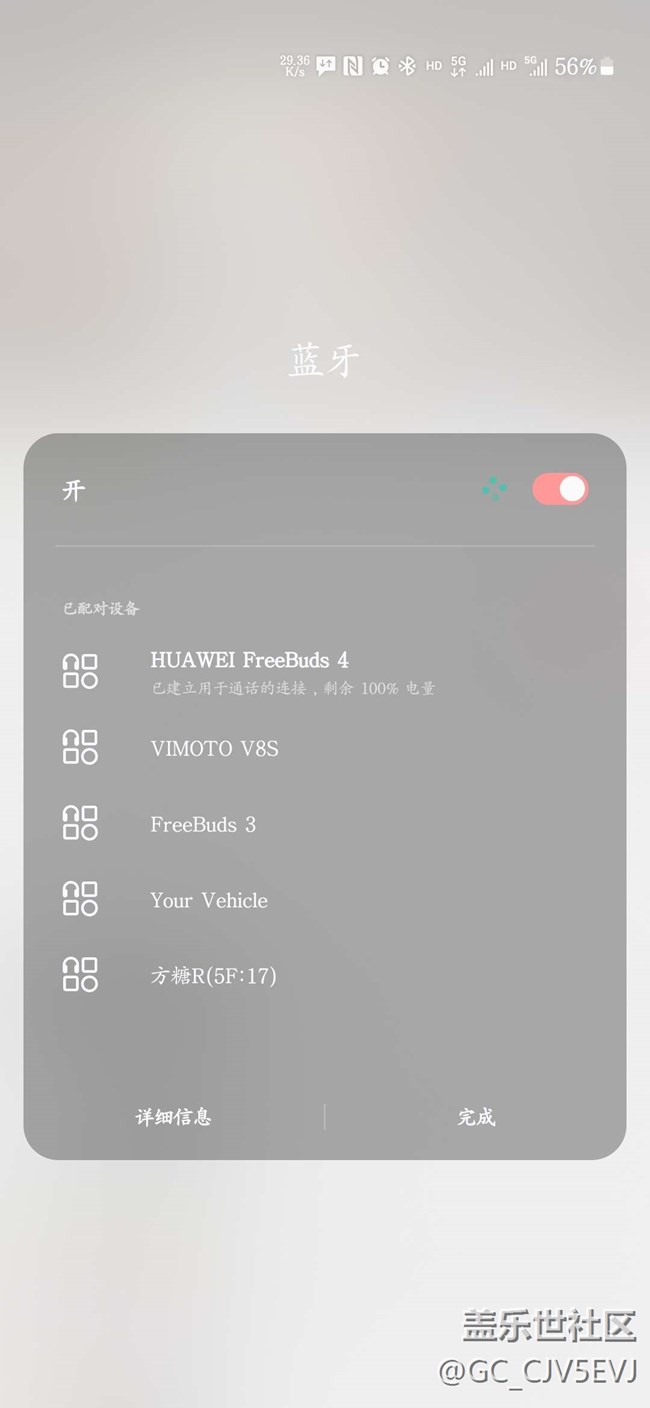Tap 完成 to close the panel
Image resolution: width=650 pixels, height=1408 pixels.
476,1117
